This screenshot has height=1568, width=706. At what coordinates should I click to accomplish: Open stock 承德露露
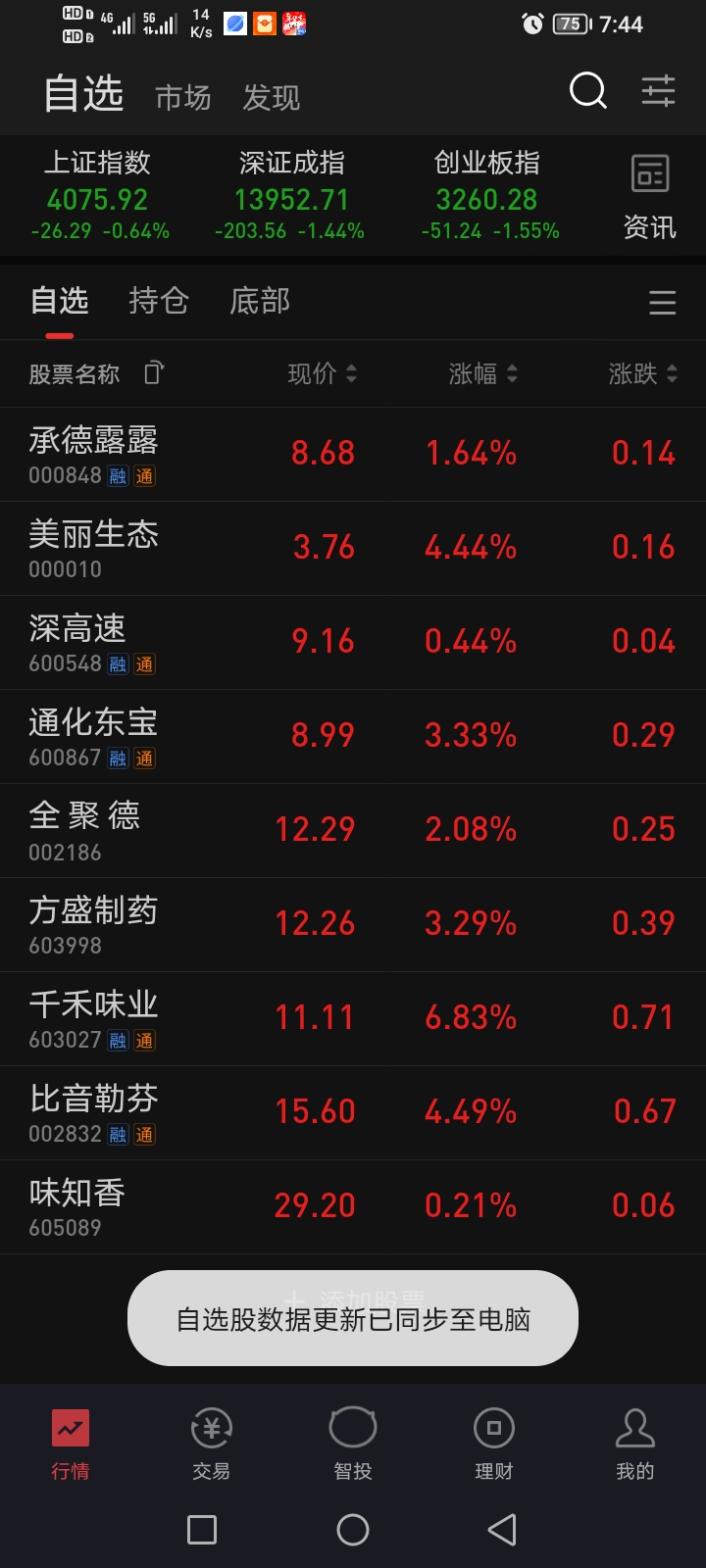[94, 454]
